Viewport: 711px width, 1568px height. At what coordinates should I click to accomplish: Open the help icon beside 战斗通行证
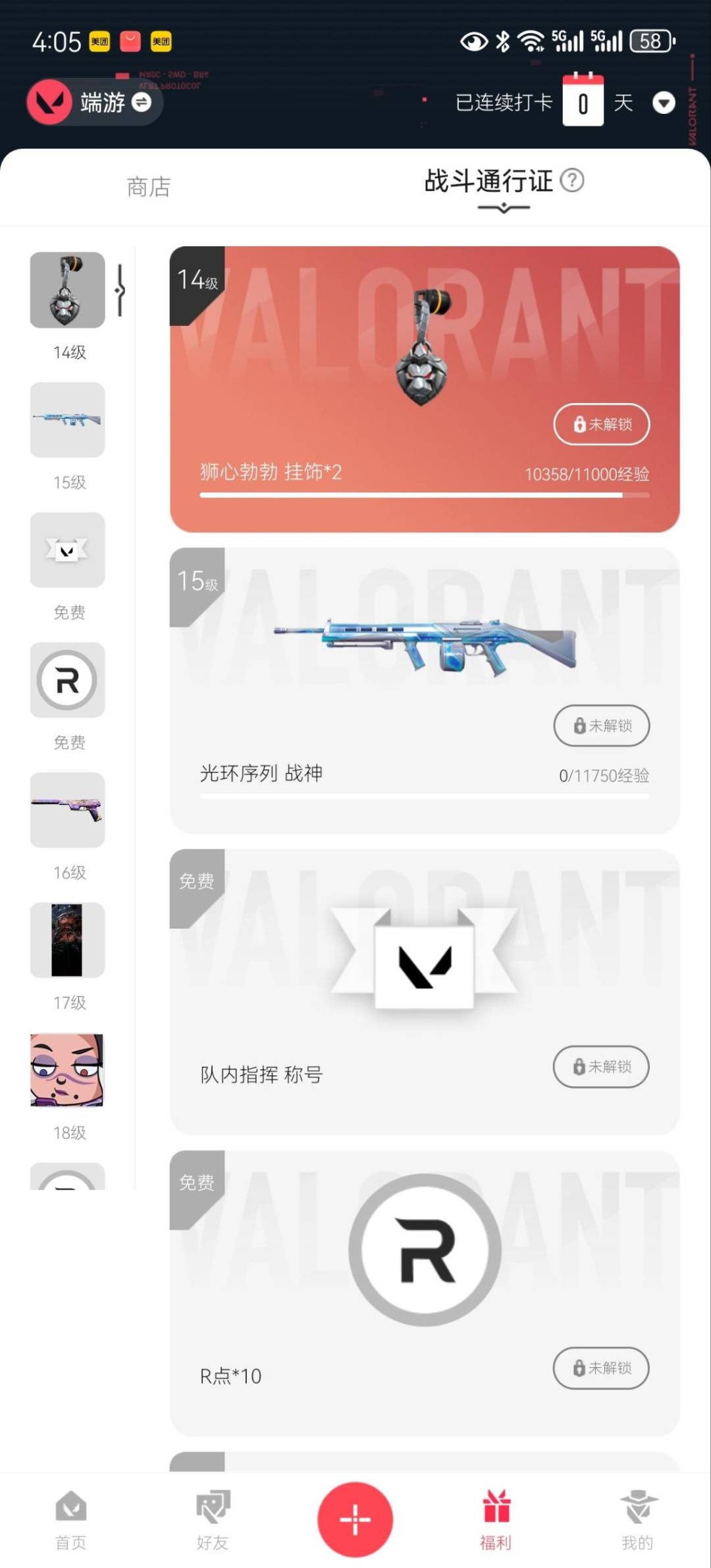tap(572, 180)
